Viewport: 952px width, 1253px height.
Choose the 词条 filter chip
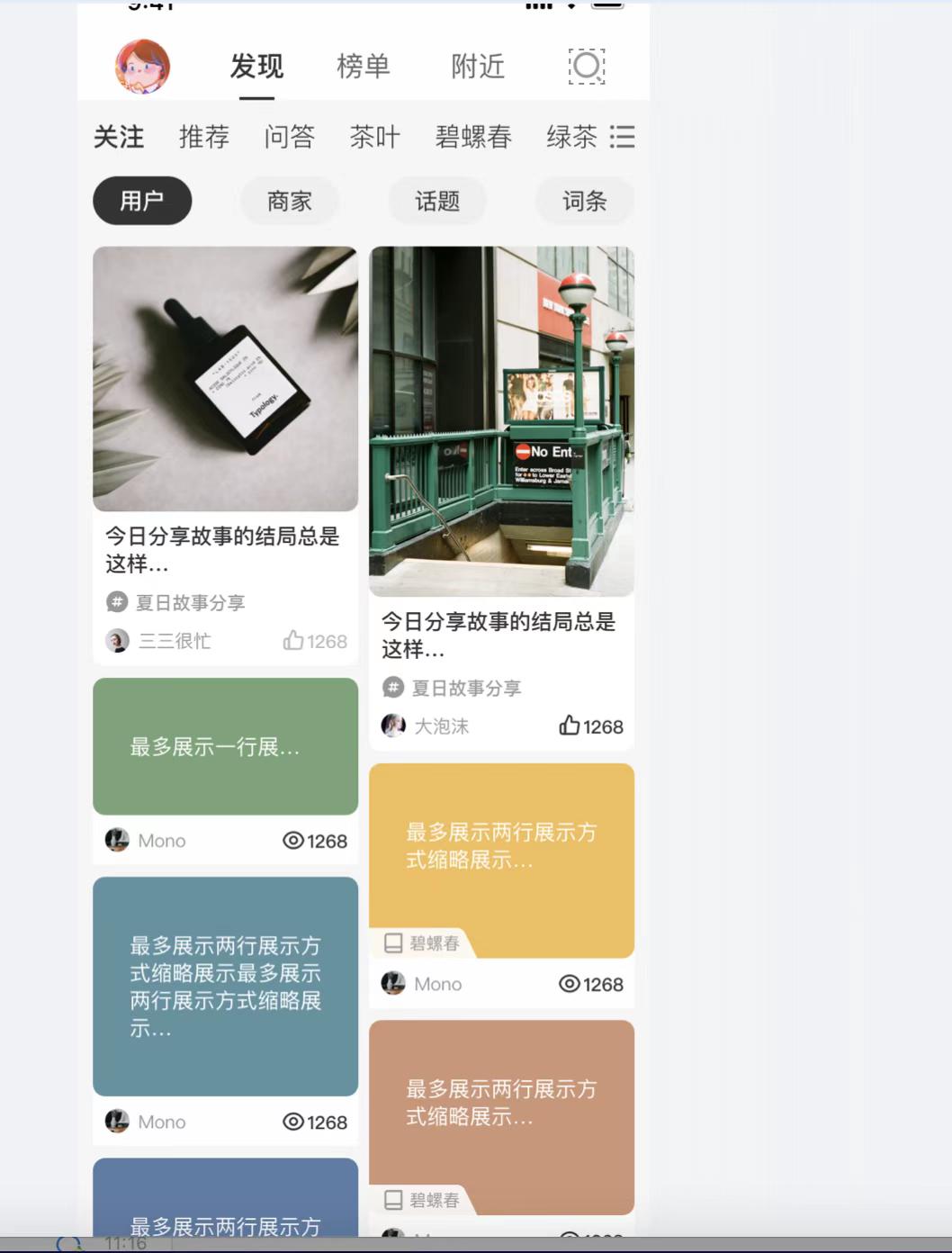585,201
